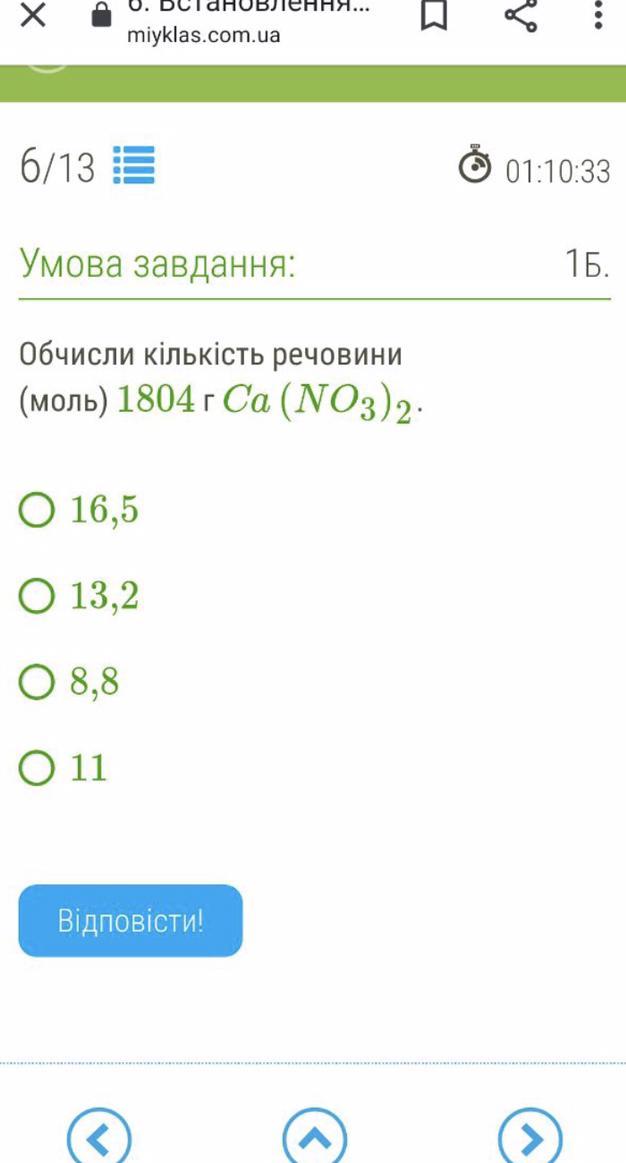626x1163 pixels.
Task: Open the task list icon next to 6/13
Action: [134, 165]
